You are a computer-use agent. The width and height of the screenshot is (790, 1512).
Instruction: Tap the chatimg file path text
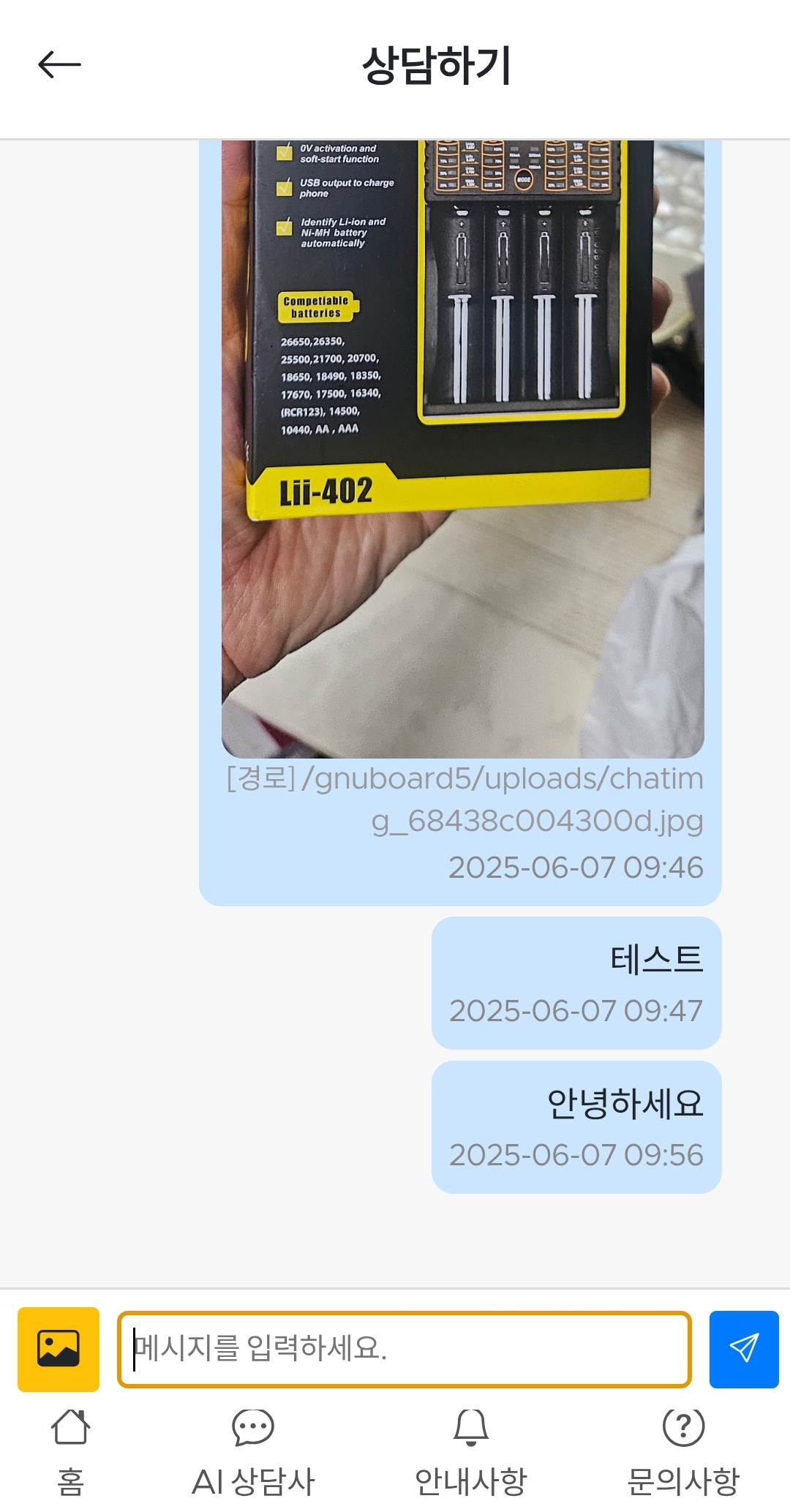466,801
